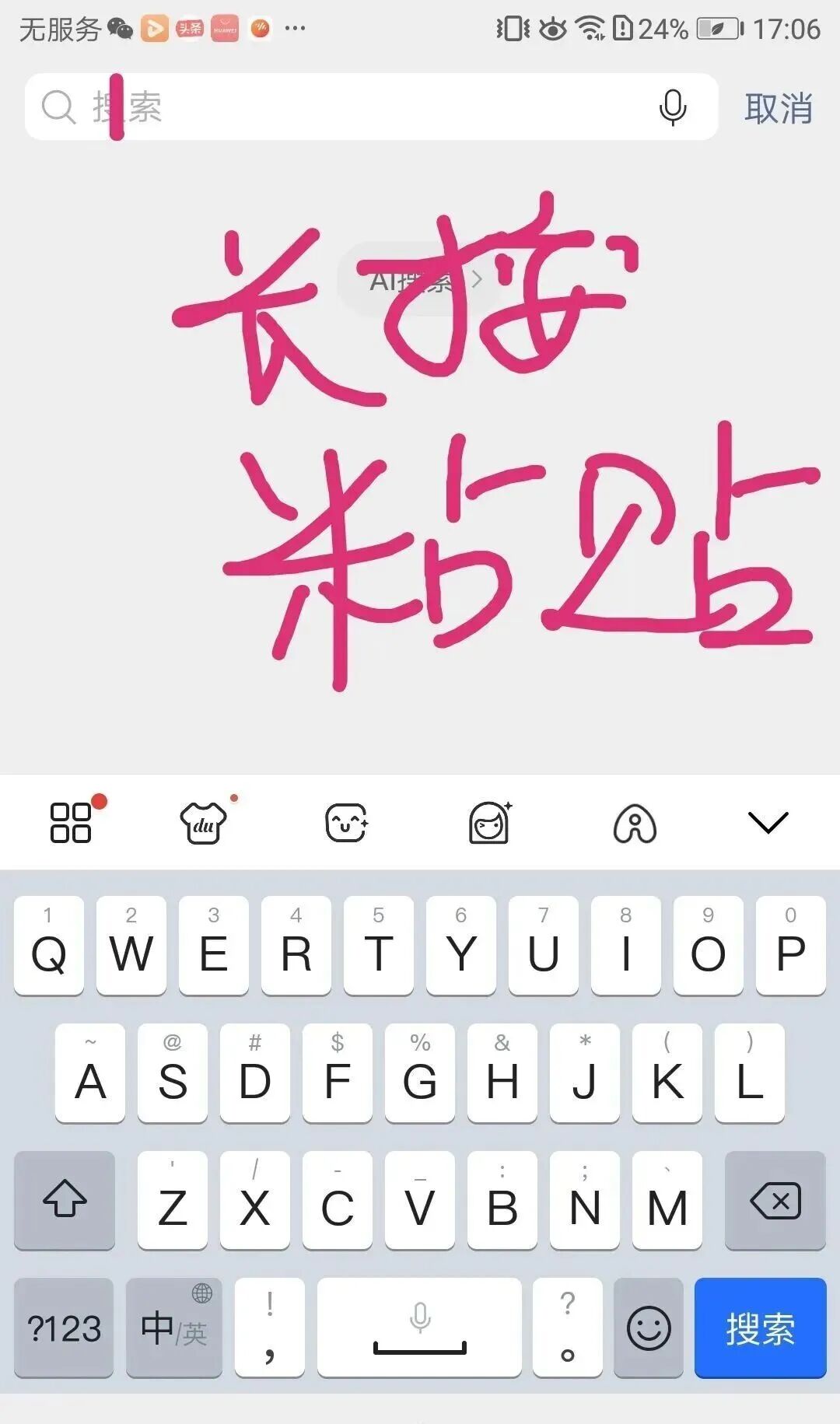The image size is (840, 1424).
Task: Collapse the keyboard with the down chevron
Action: click(768, 823)
